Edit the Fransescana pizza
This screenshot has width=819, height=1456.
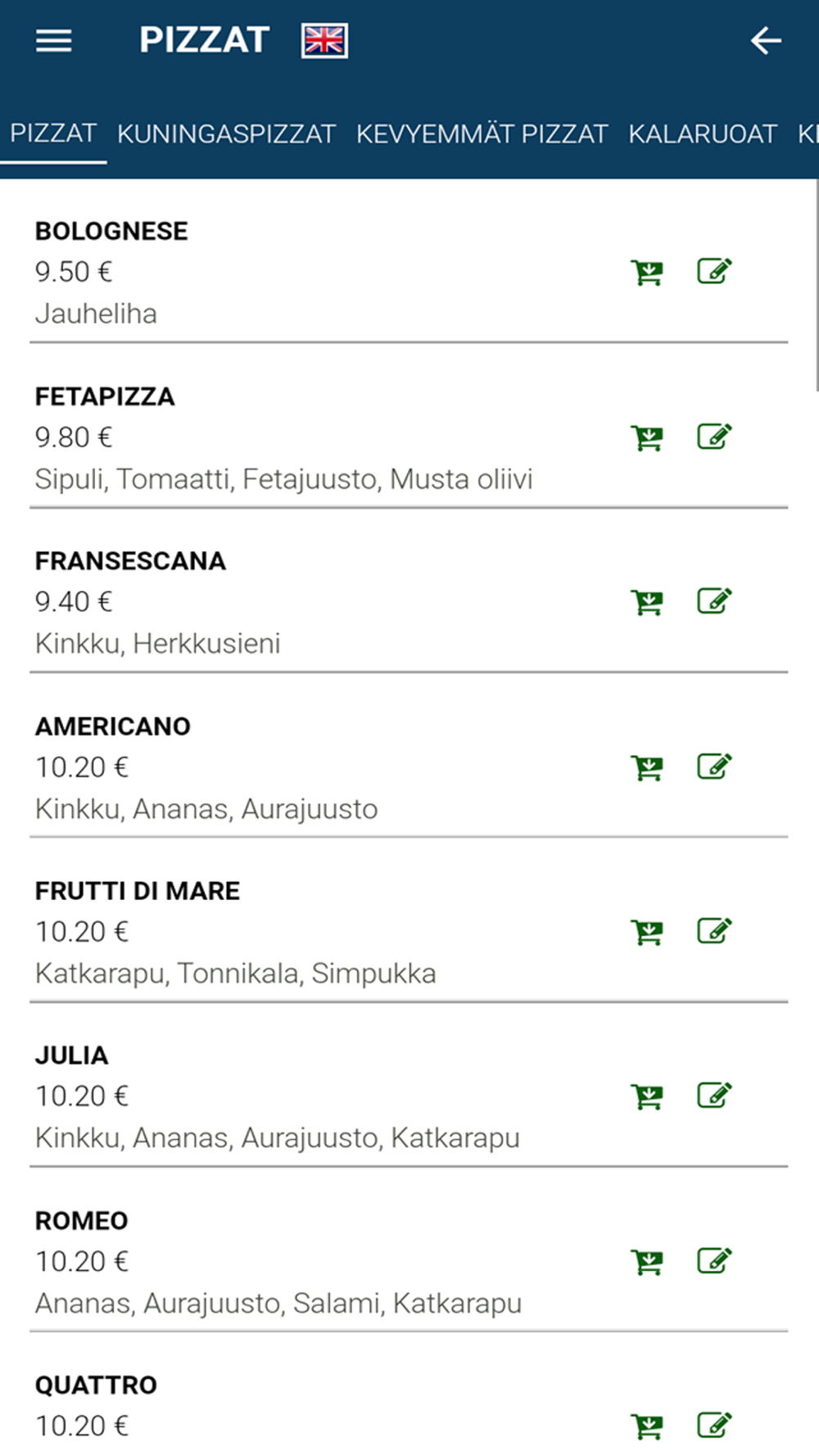tap(714, 601)
